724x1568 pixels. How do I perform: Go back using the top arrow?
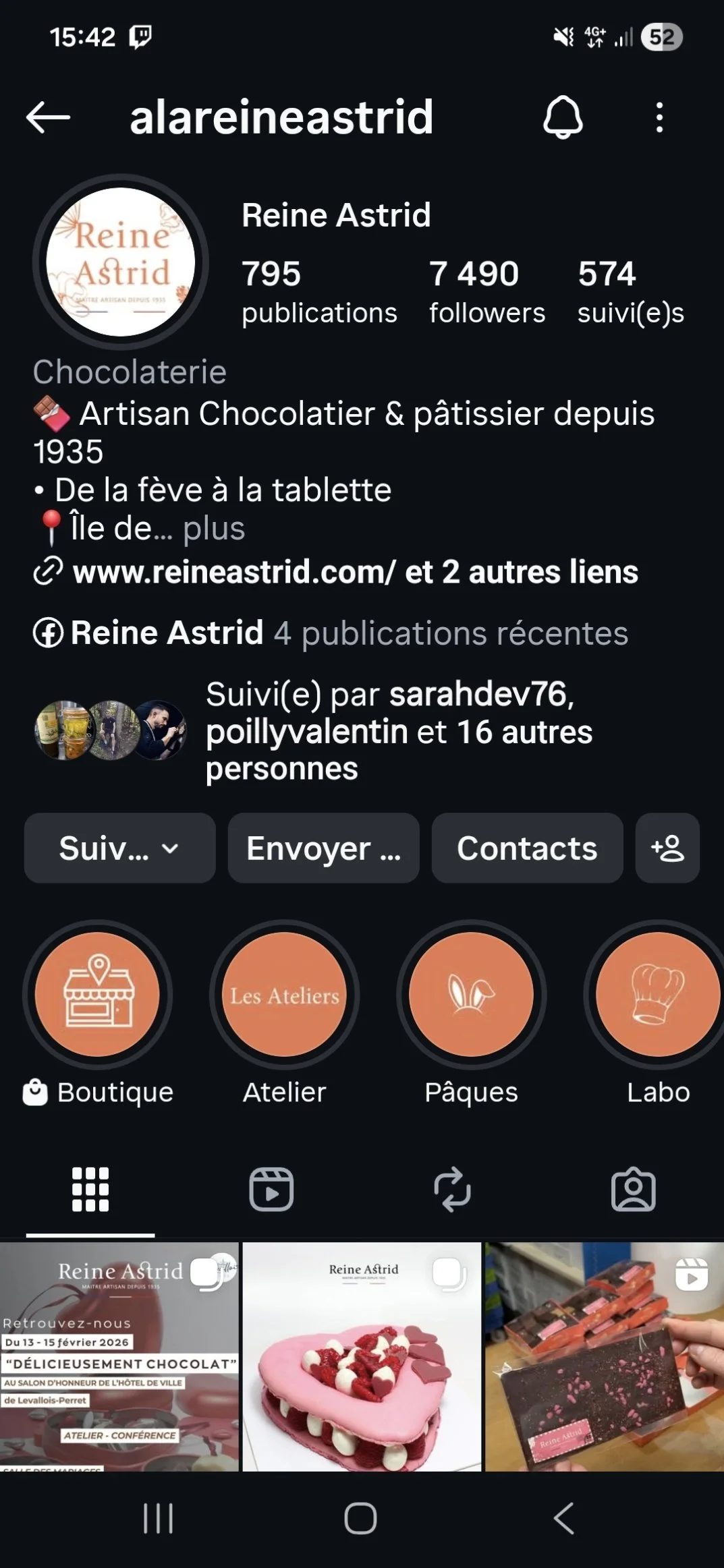coord(48,117)
